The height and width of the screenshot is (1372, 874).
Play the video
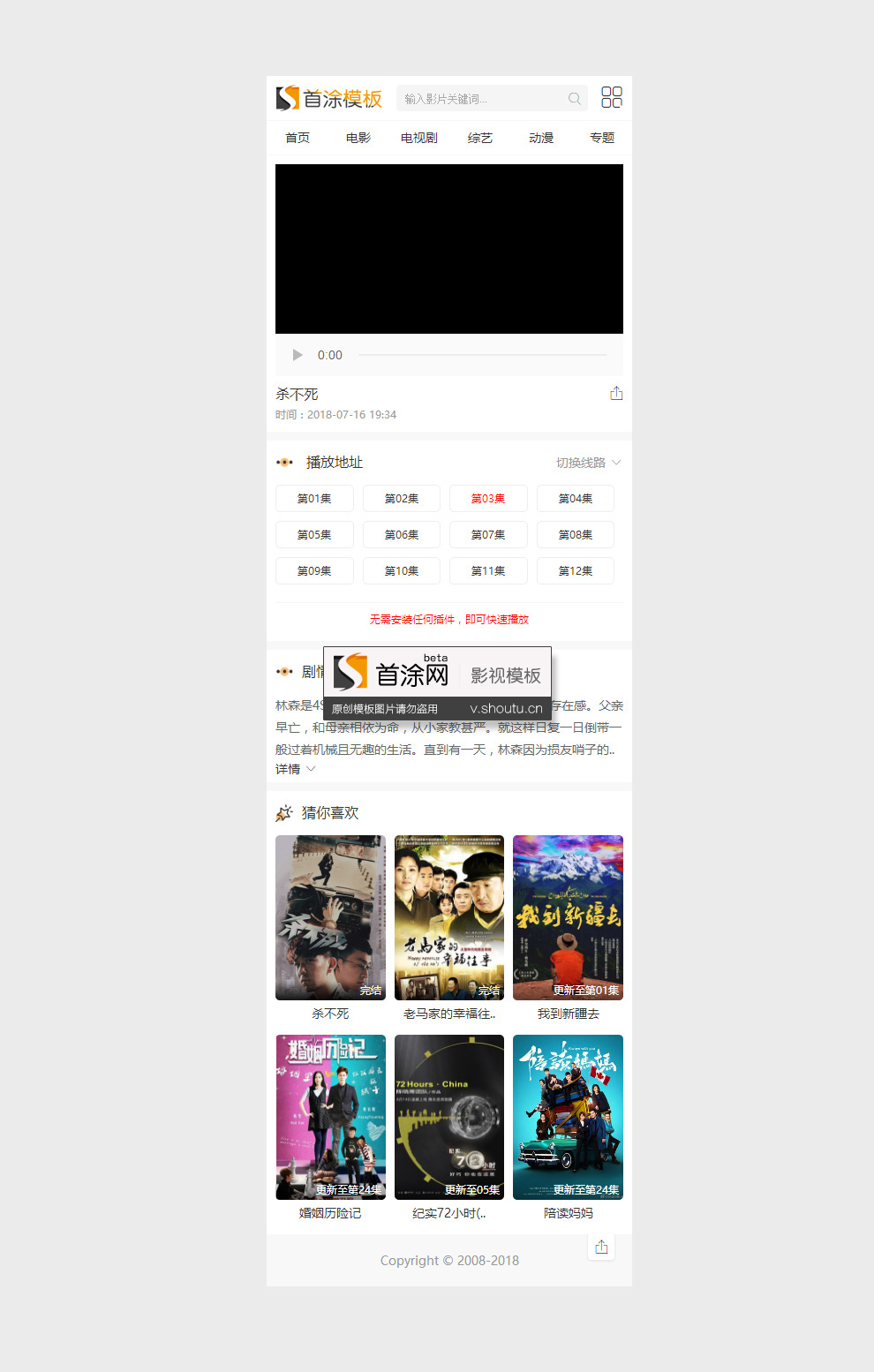pyautogui.click(x=298, y=355)
